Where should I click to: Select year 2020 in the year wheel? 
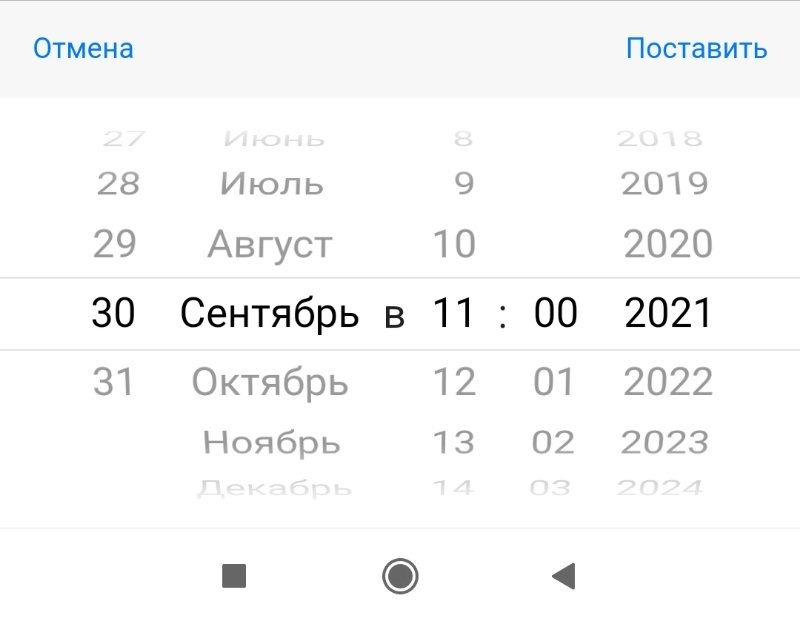[x=668, y=243]
